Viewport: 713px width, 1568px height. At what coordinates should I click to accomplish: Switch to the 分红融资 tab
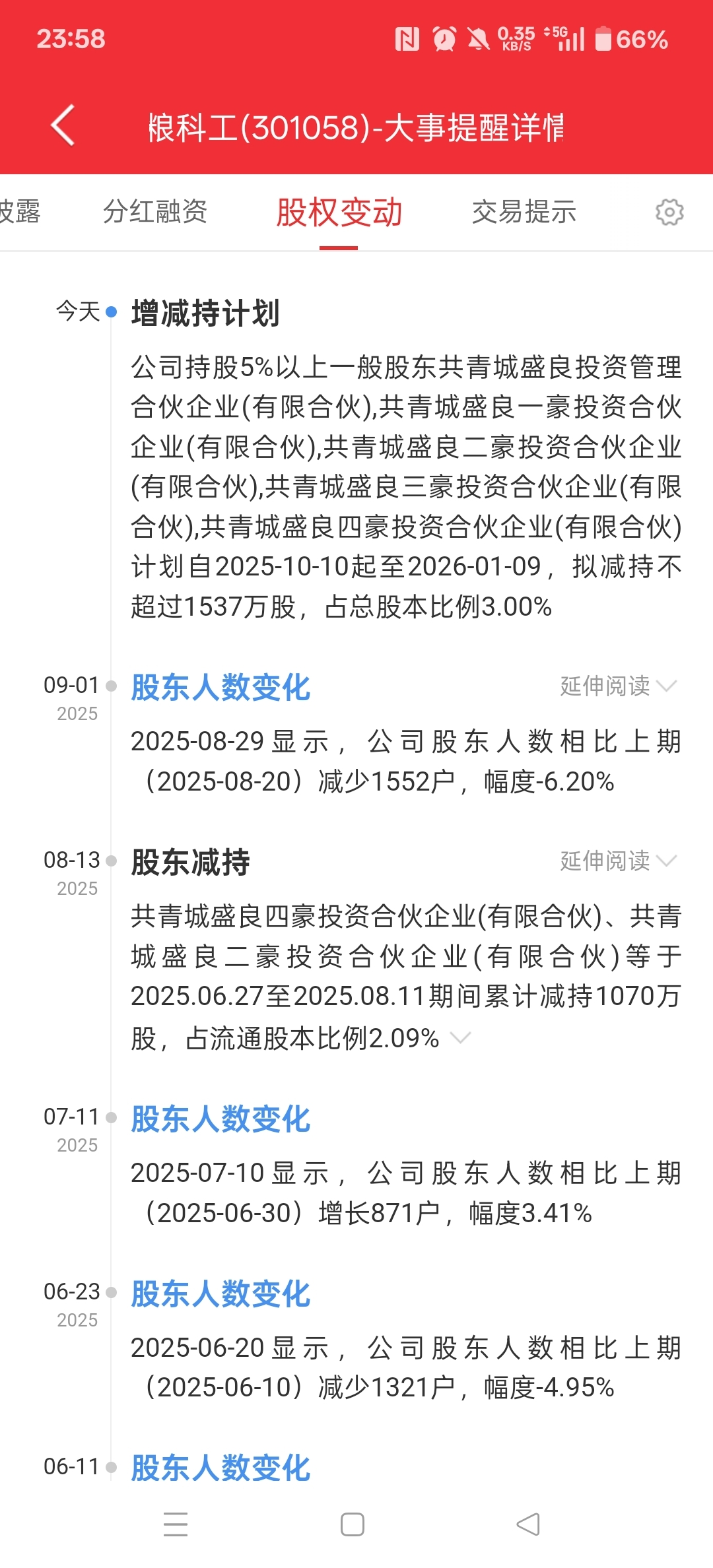155,212
